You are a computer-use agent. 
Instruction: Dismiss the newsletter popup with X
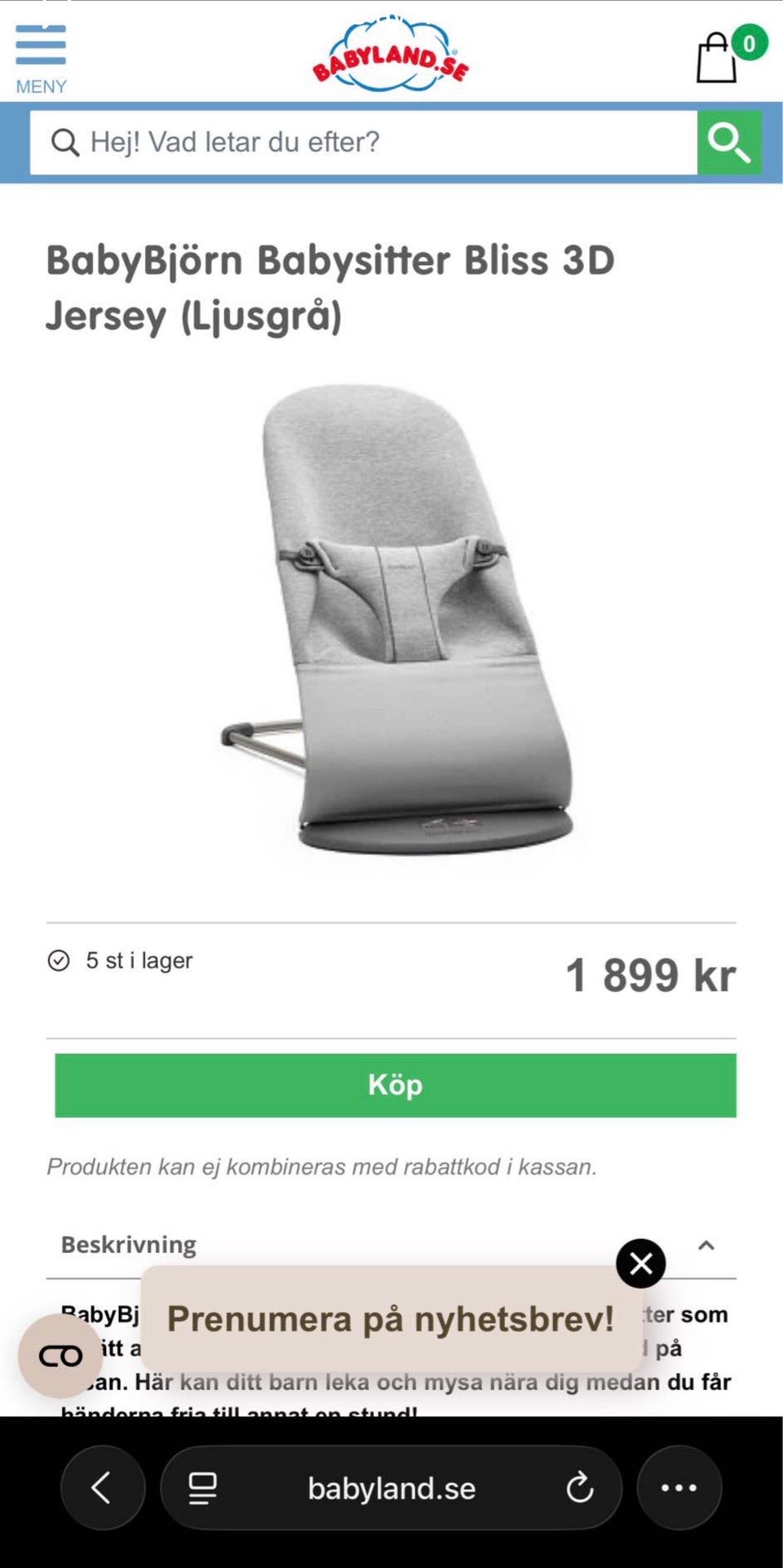tap(640, 1262)
